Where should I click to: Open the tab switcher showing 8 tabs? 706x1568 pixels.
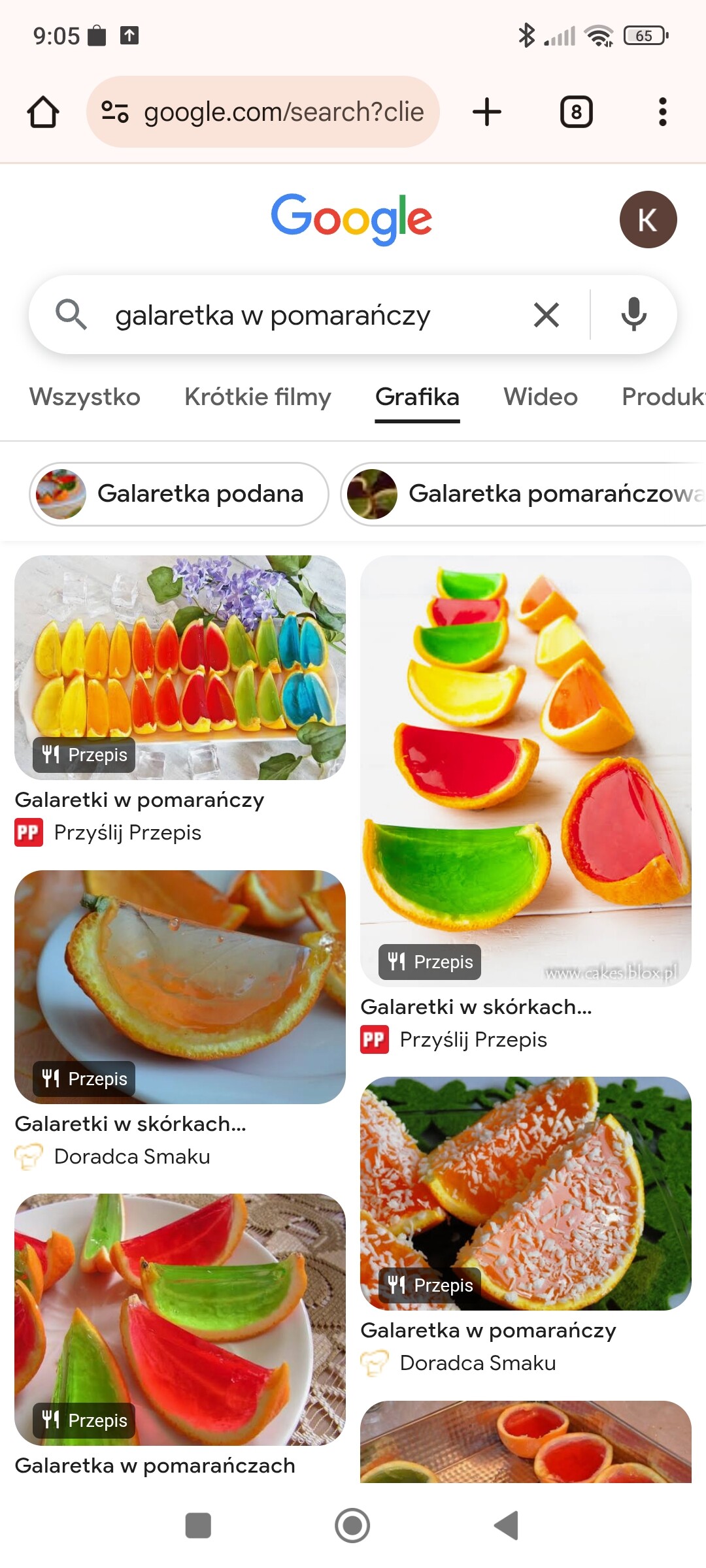pyautogui.click(x=576, y=112)
